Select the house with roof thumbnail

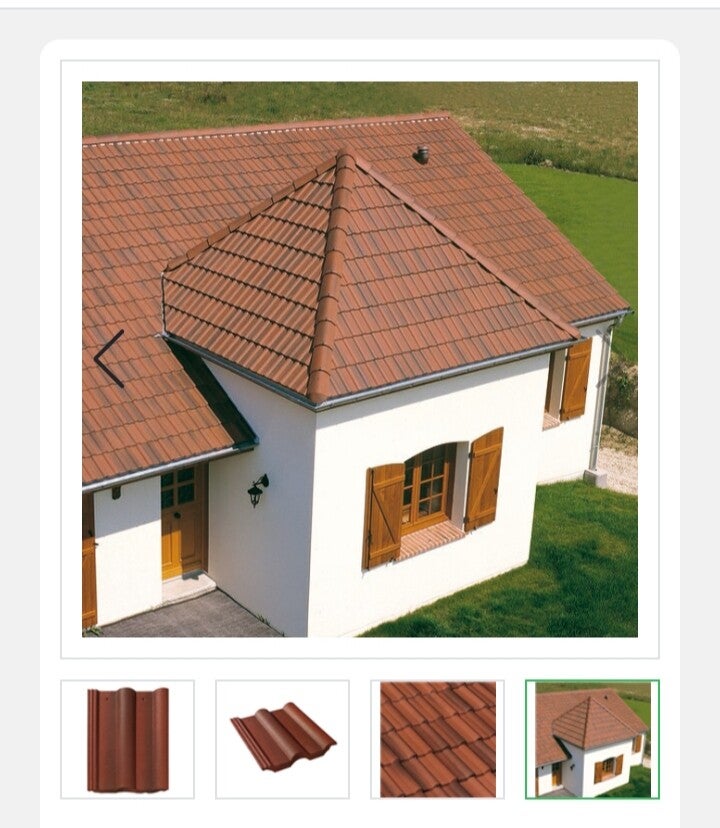coord(592,739)
